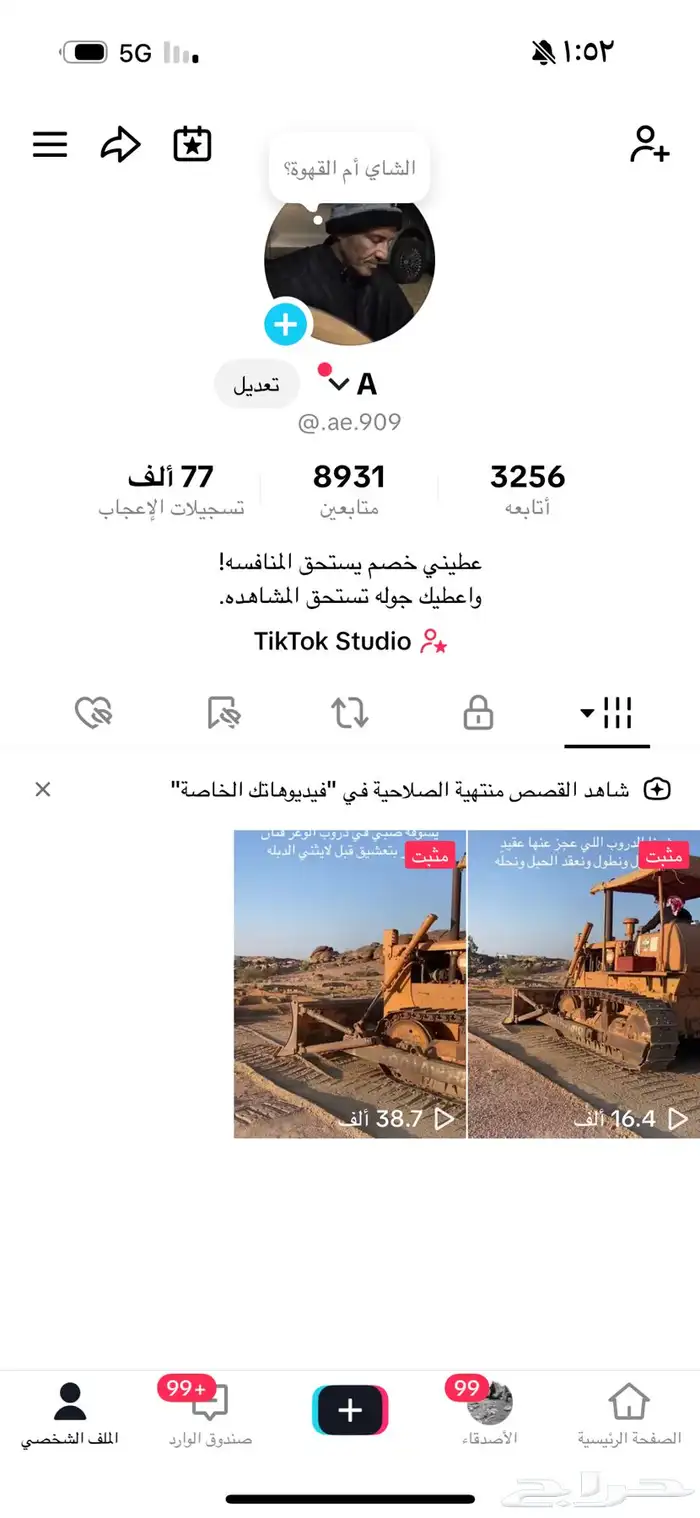Open the liked videos tab

94,714
